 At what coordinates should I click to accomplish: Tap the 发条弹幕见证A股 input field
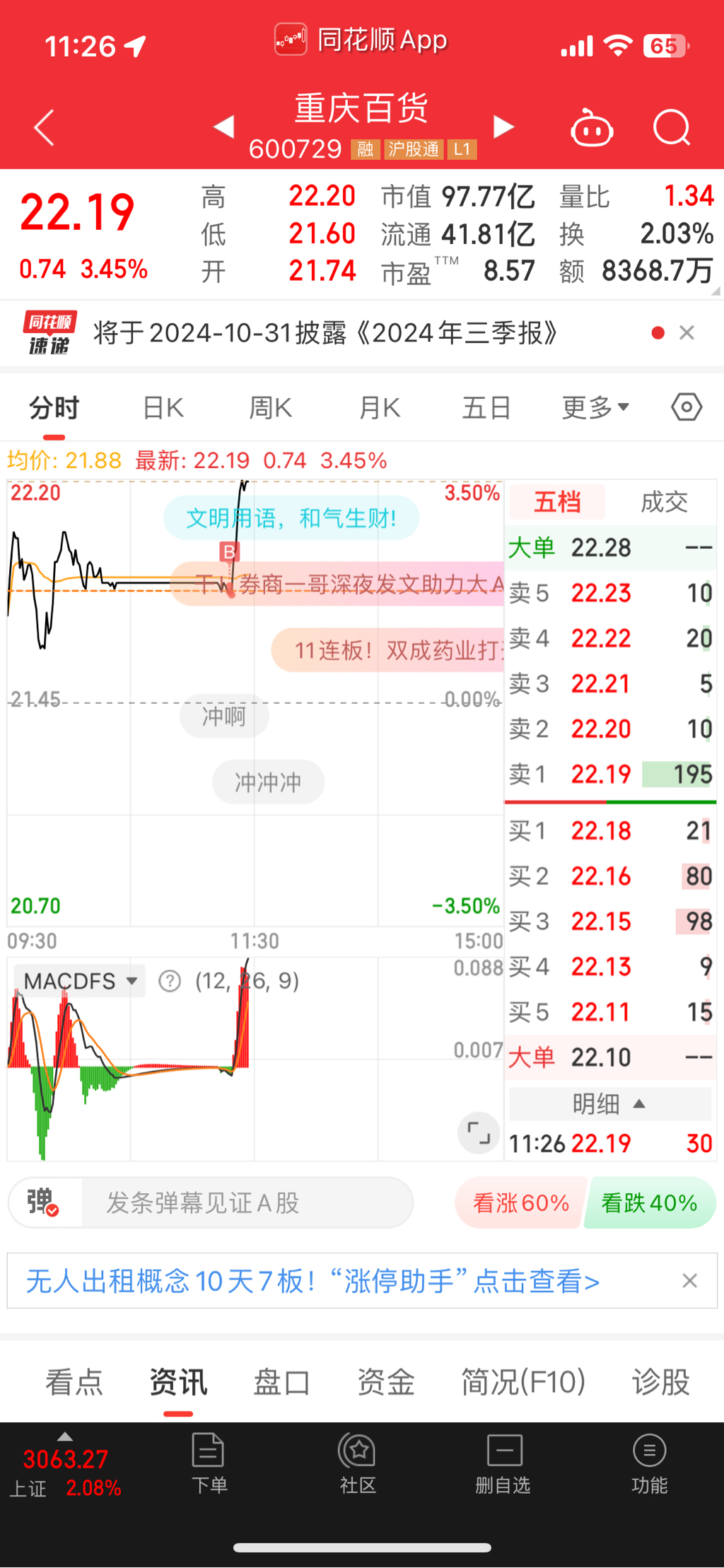[x=247, y=1203]
